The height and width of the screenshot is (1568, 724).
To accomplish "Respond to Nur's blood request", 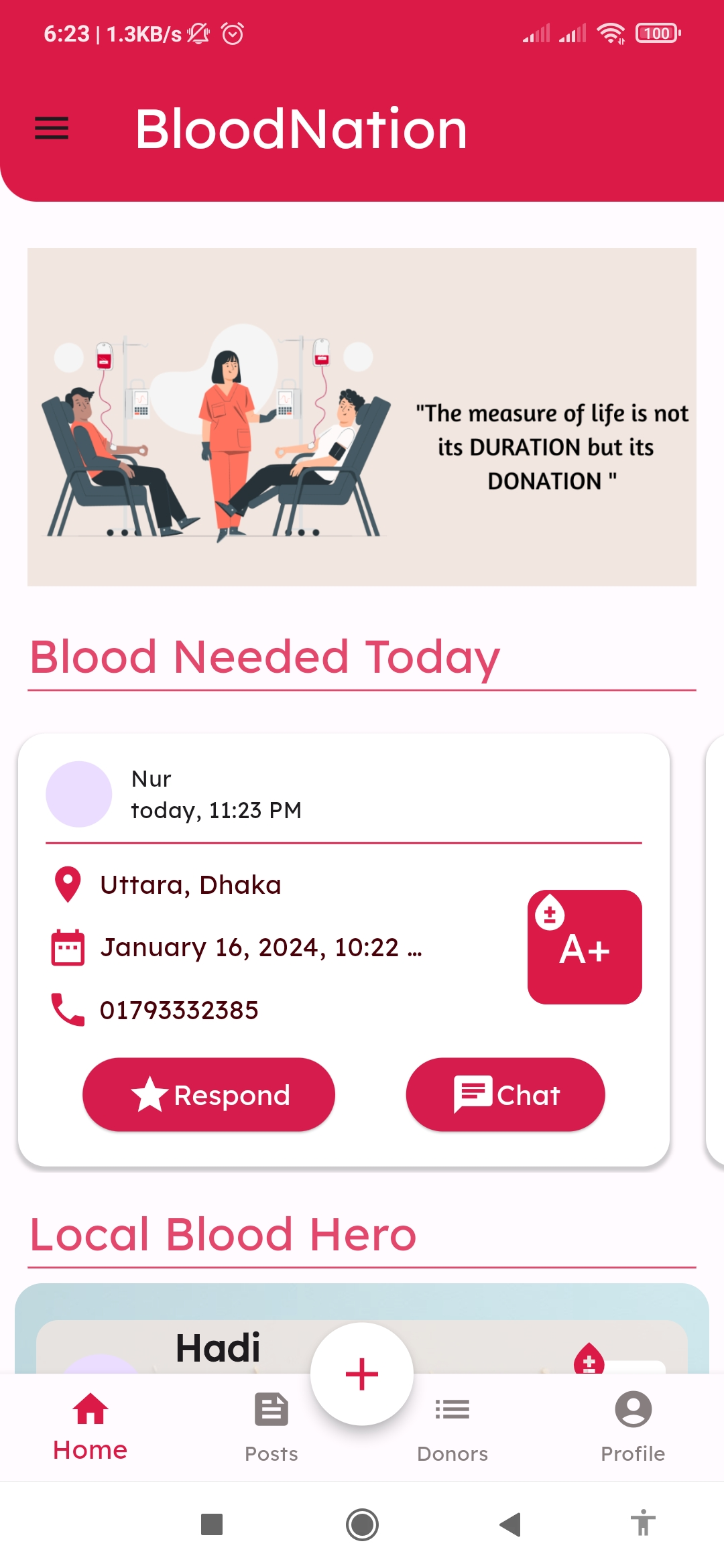I will click(208, 1095).
